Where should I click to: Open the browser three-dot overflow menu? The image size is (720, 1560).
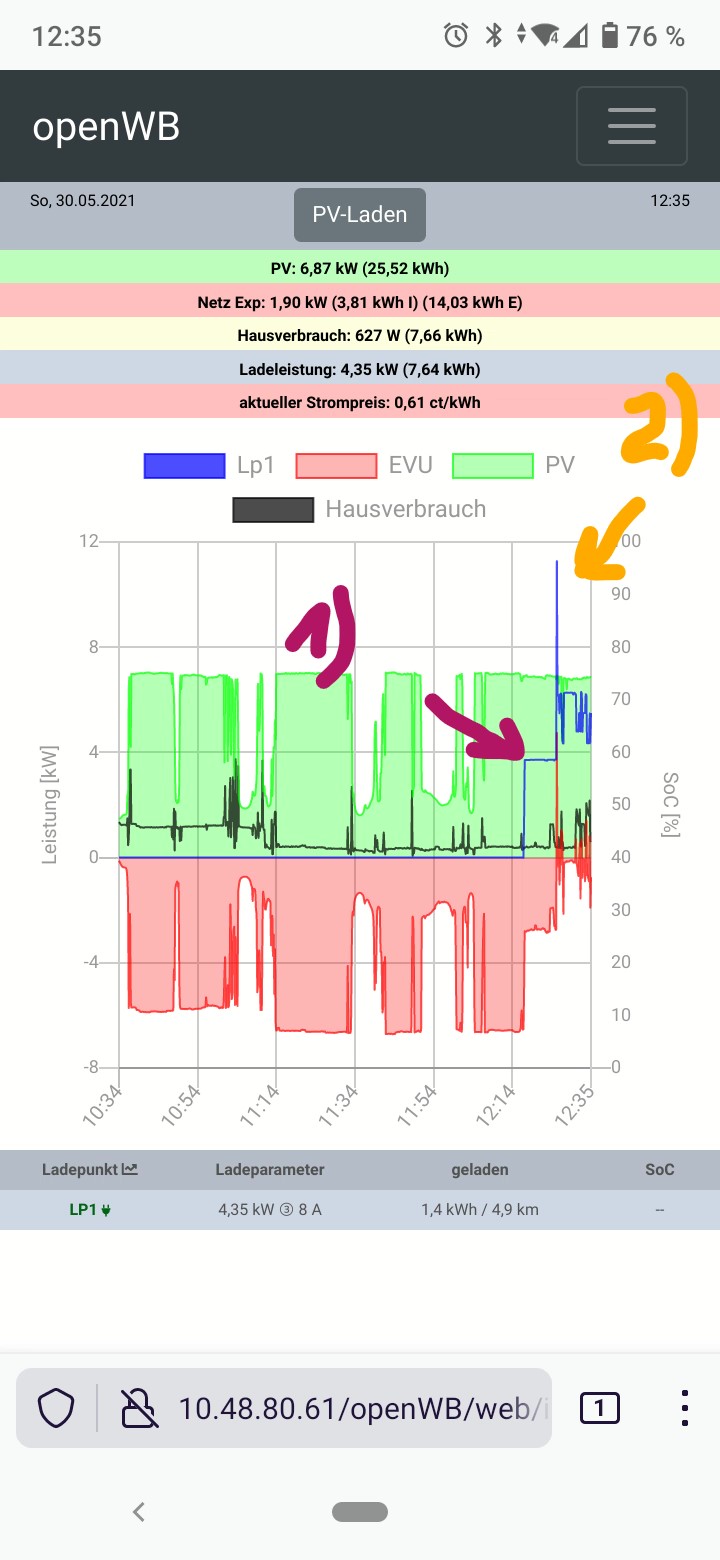tap(685, 1409)
